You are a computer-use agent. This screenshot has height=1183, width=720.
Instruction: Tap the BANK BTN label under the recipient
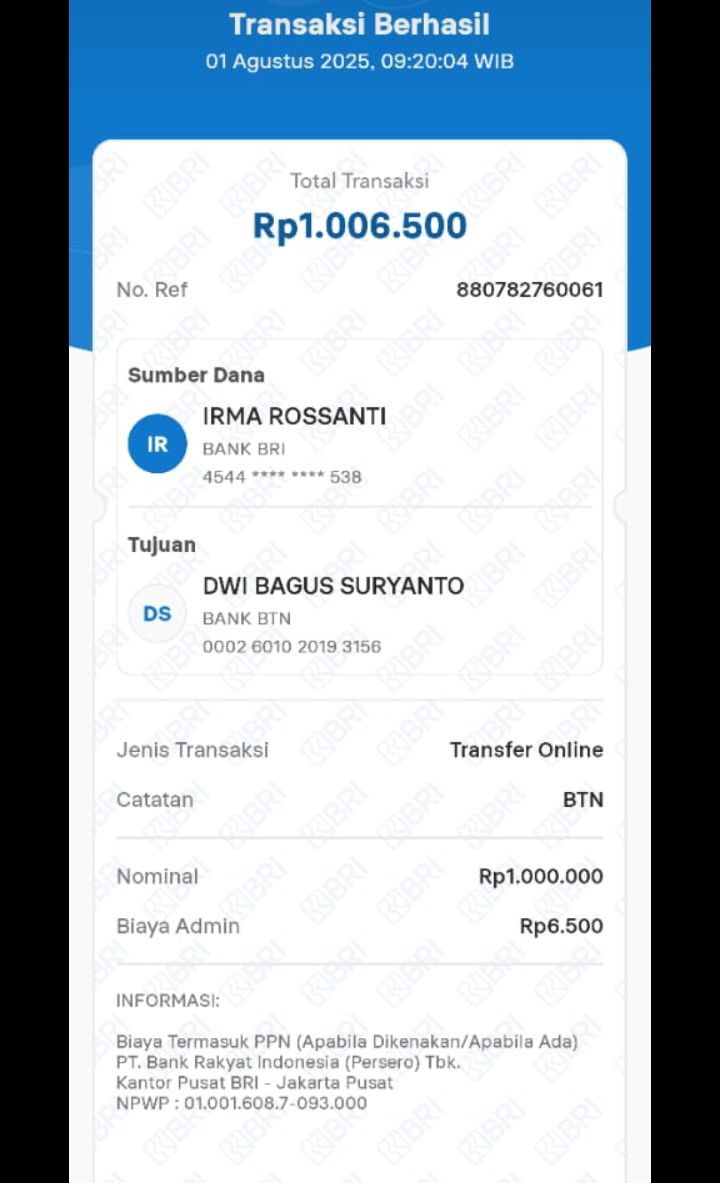(x=245, y=619)
